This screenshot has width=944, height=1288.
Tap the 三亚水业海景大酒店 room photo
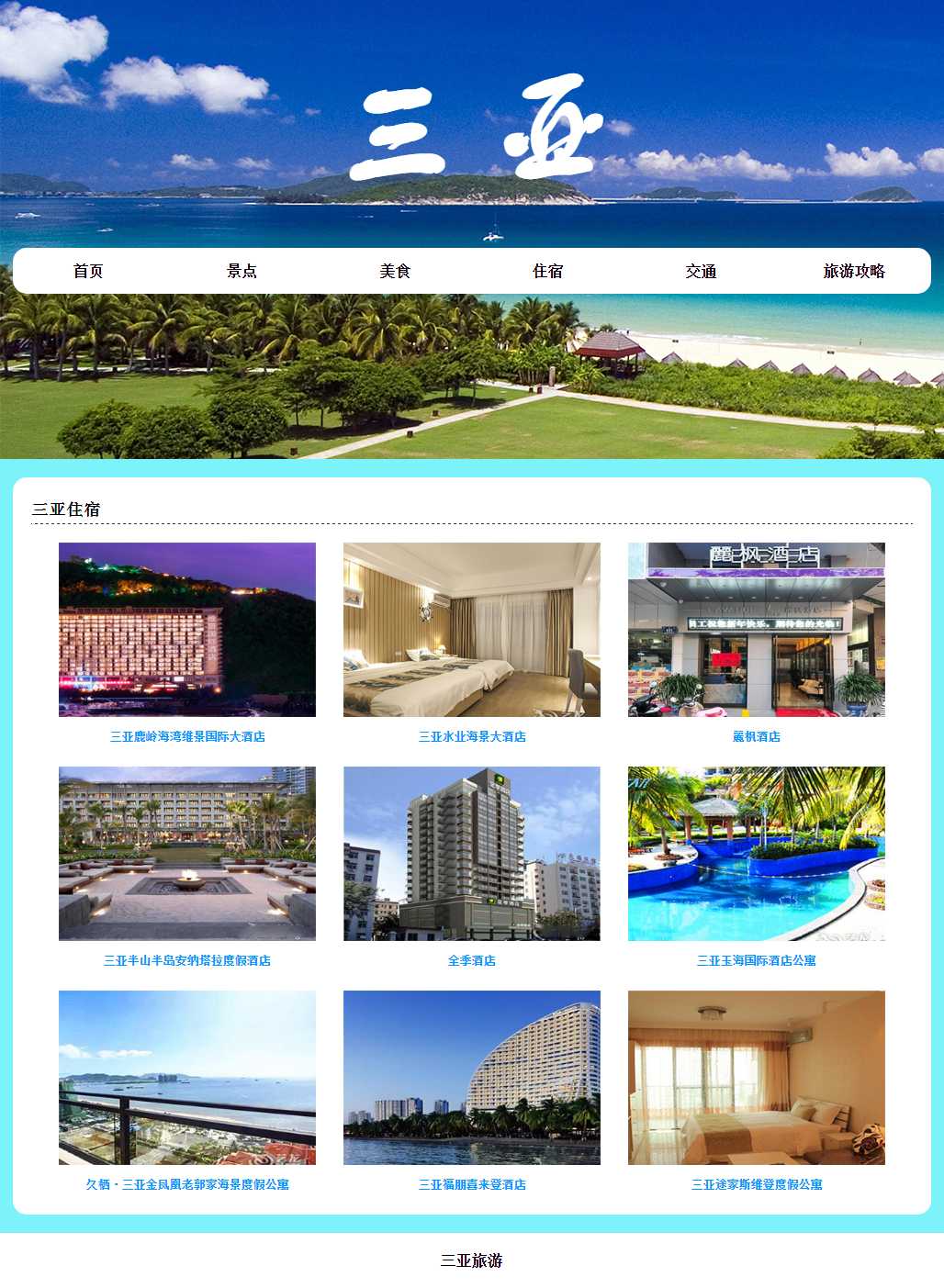click(x=472, y=630)
